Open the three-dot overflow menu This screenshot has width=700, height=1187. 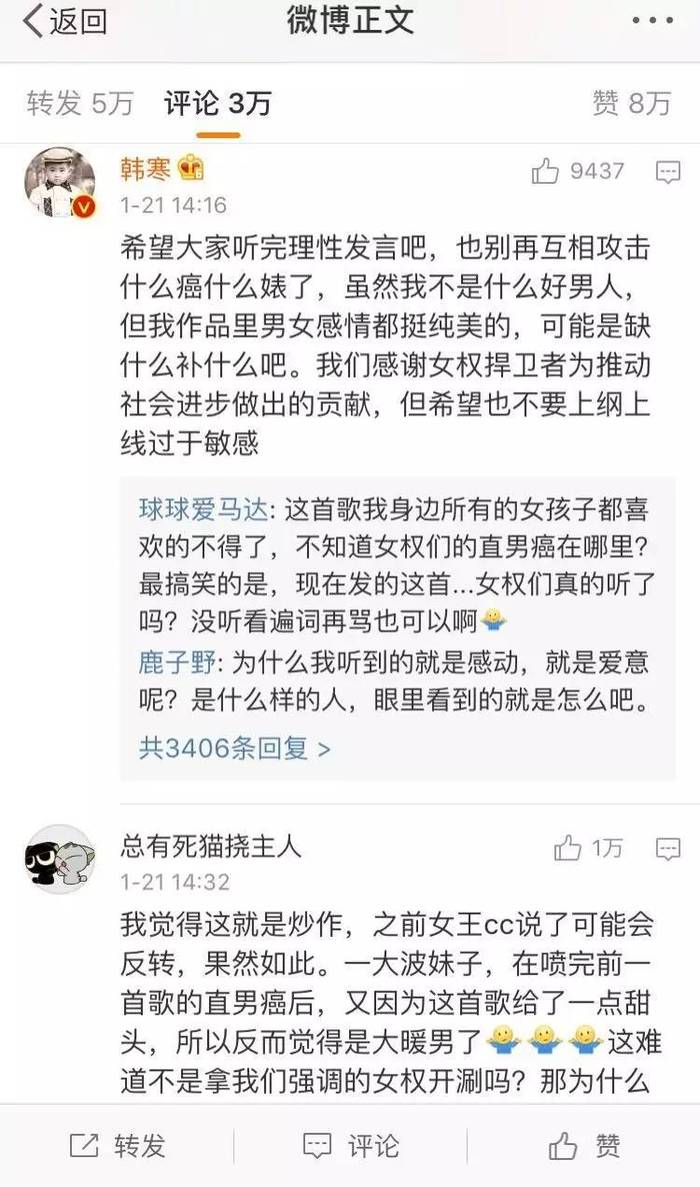tap(652, 21)
